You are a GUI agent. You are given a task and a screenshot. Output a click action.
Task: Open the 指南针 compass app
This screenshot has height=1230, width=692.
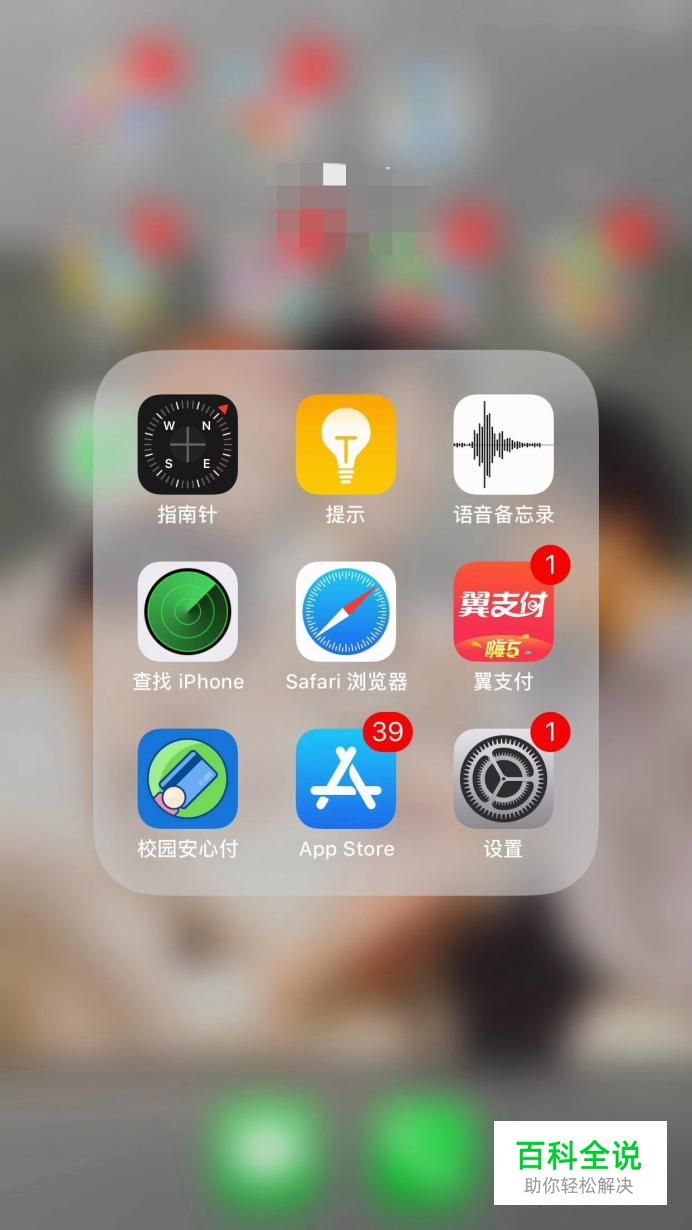pyautogui.click(x=187, y=444)
